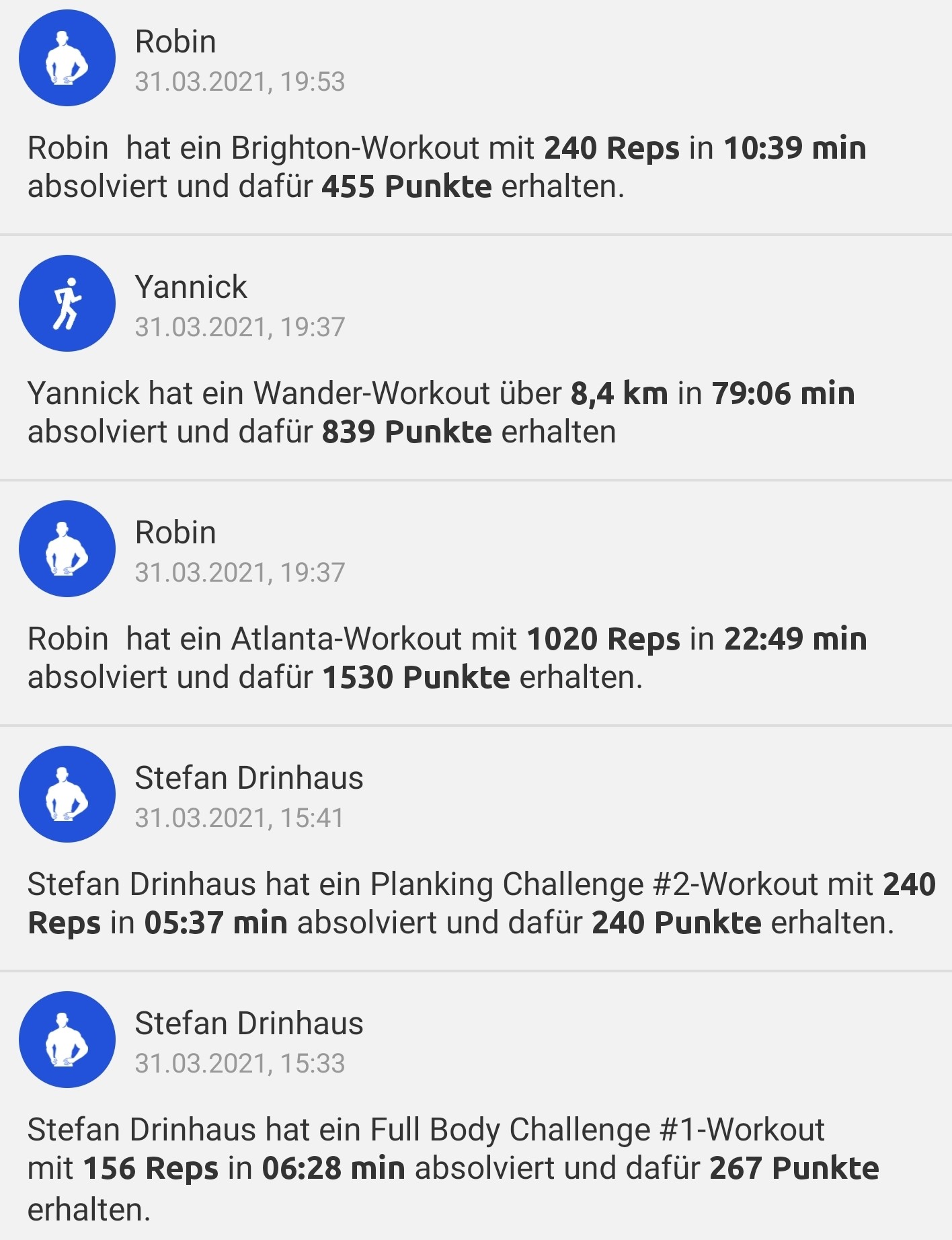
Task: Tap the blue profile icon beside Yannick's name
Action: coord(67,303)
